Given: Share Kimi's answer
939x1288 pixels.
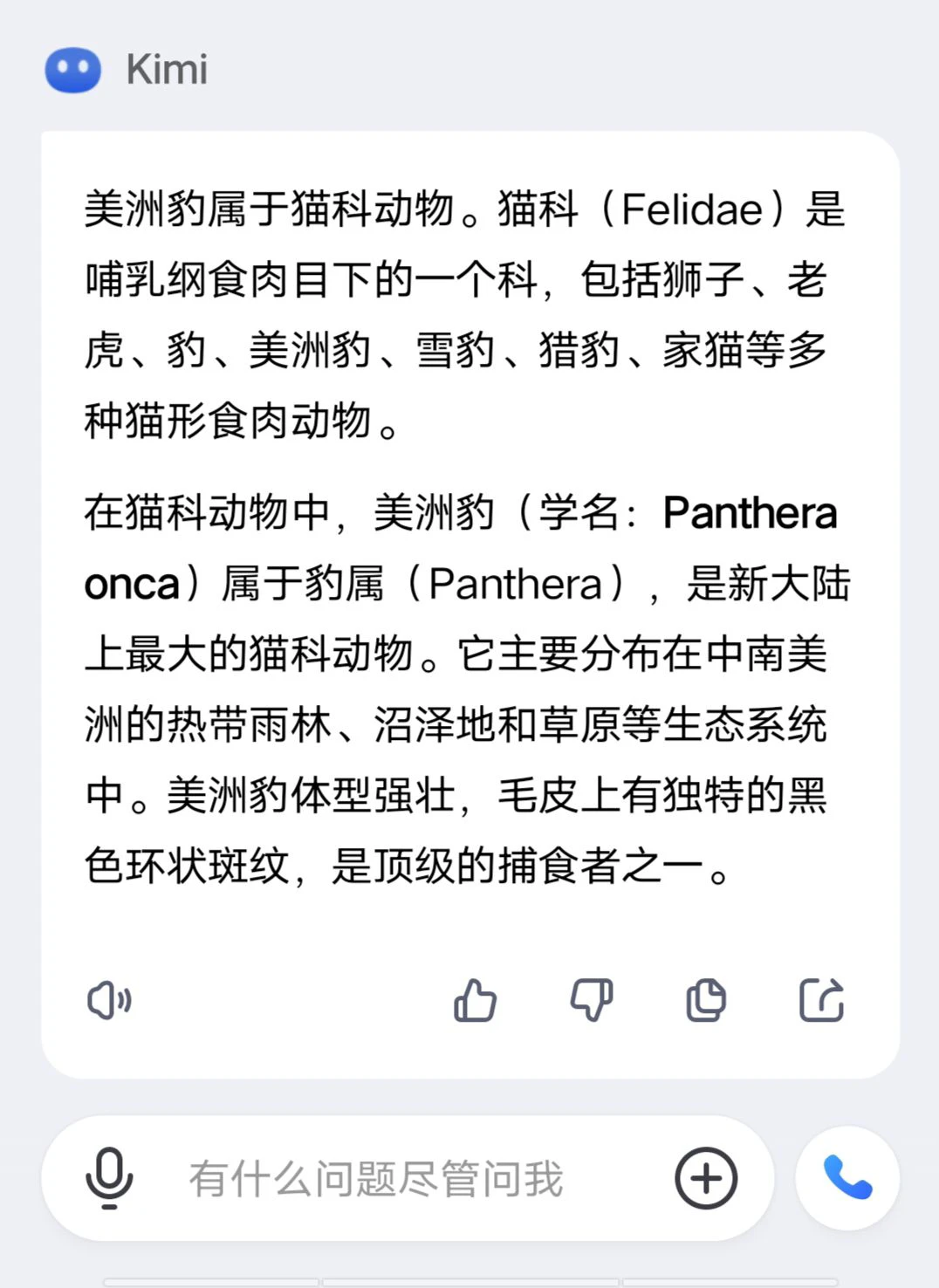Looking at the screenshot, I should [822, 1000].
